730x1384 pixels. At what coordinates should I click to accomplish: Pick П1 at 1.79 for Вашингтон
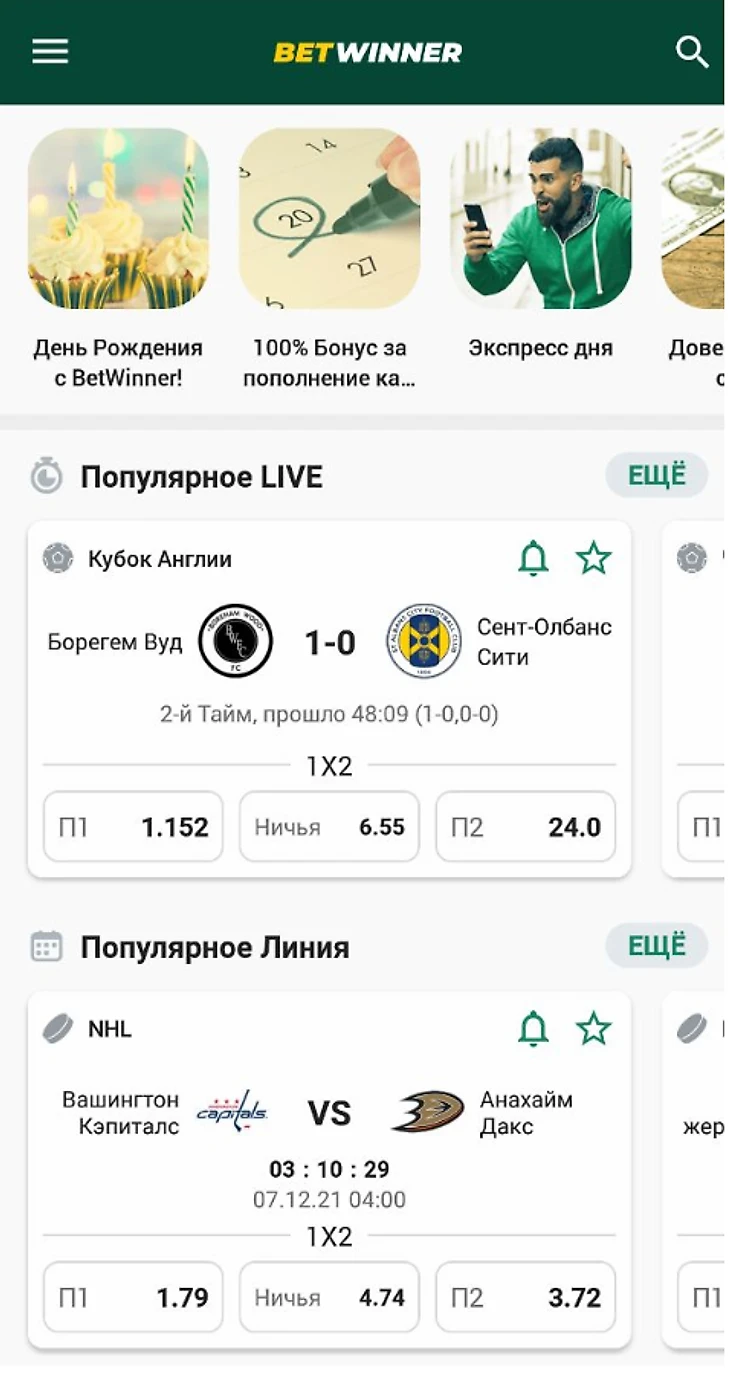[x=133, y=1298]
